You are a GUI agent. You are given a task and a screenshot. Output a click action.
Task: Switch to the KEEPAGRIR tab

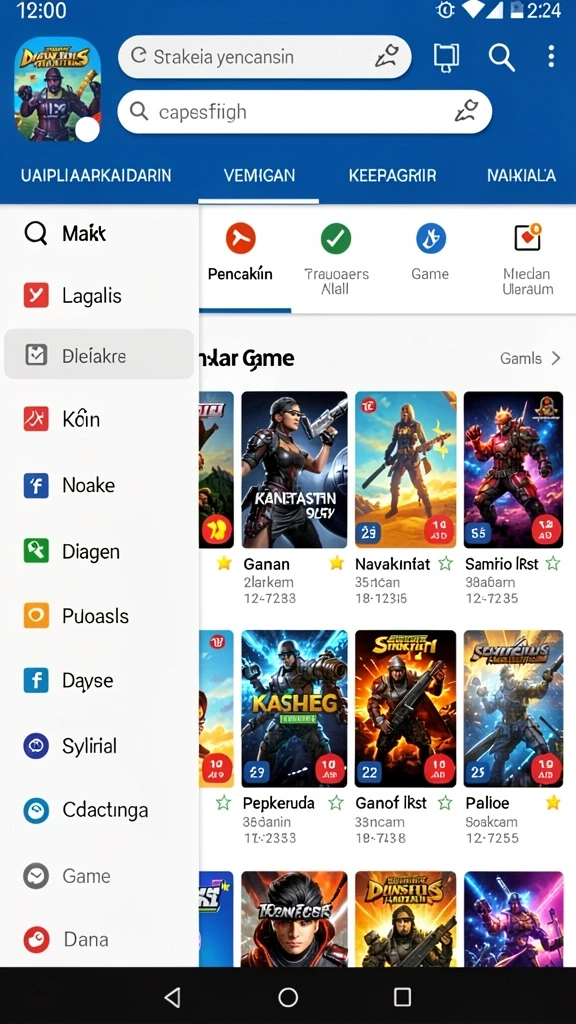392,176
